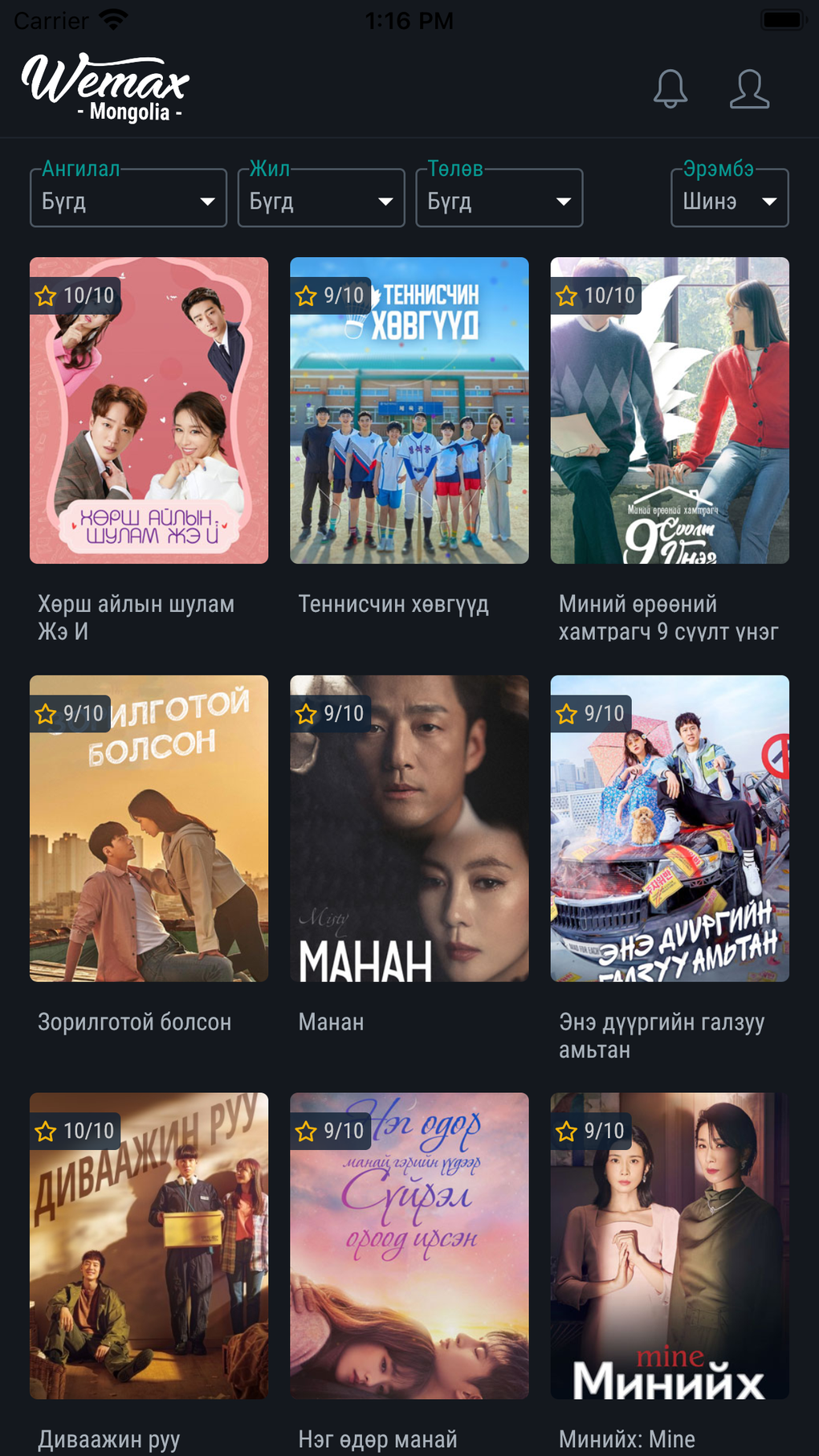Toggle favorite star on Энэ дүүргийн галзуу амьтан
819x1456 pixels.
tap(567, 713)
